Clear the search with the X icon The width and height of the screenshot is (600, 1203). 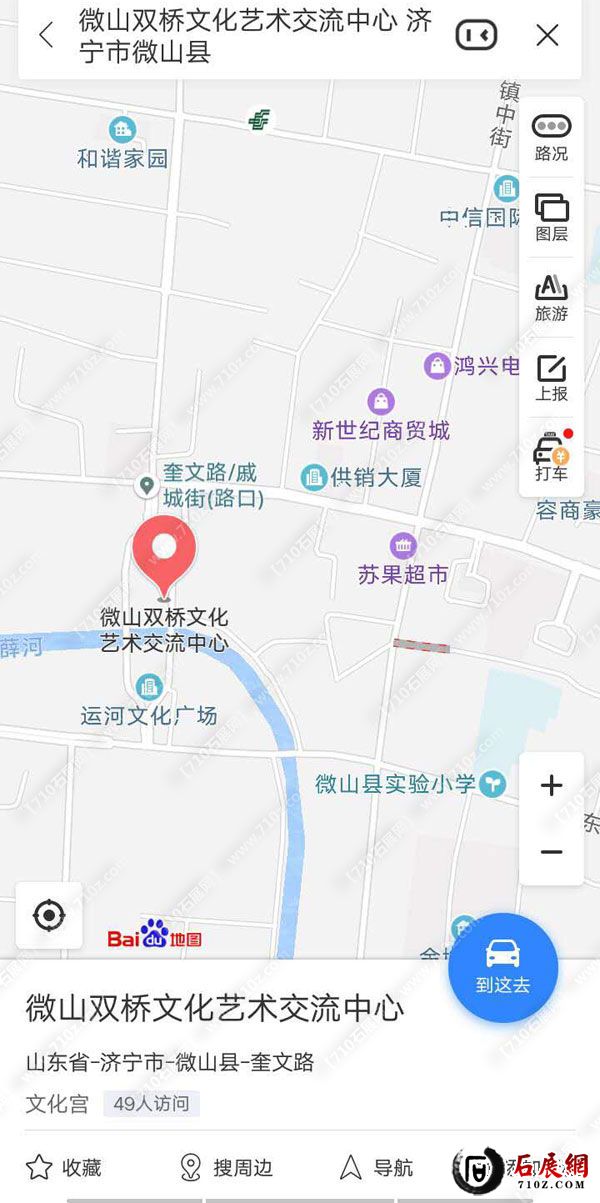[547, 36]
